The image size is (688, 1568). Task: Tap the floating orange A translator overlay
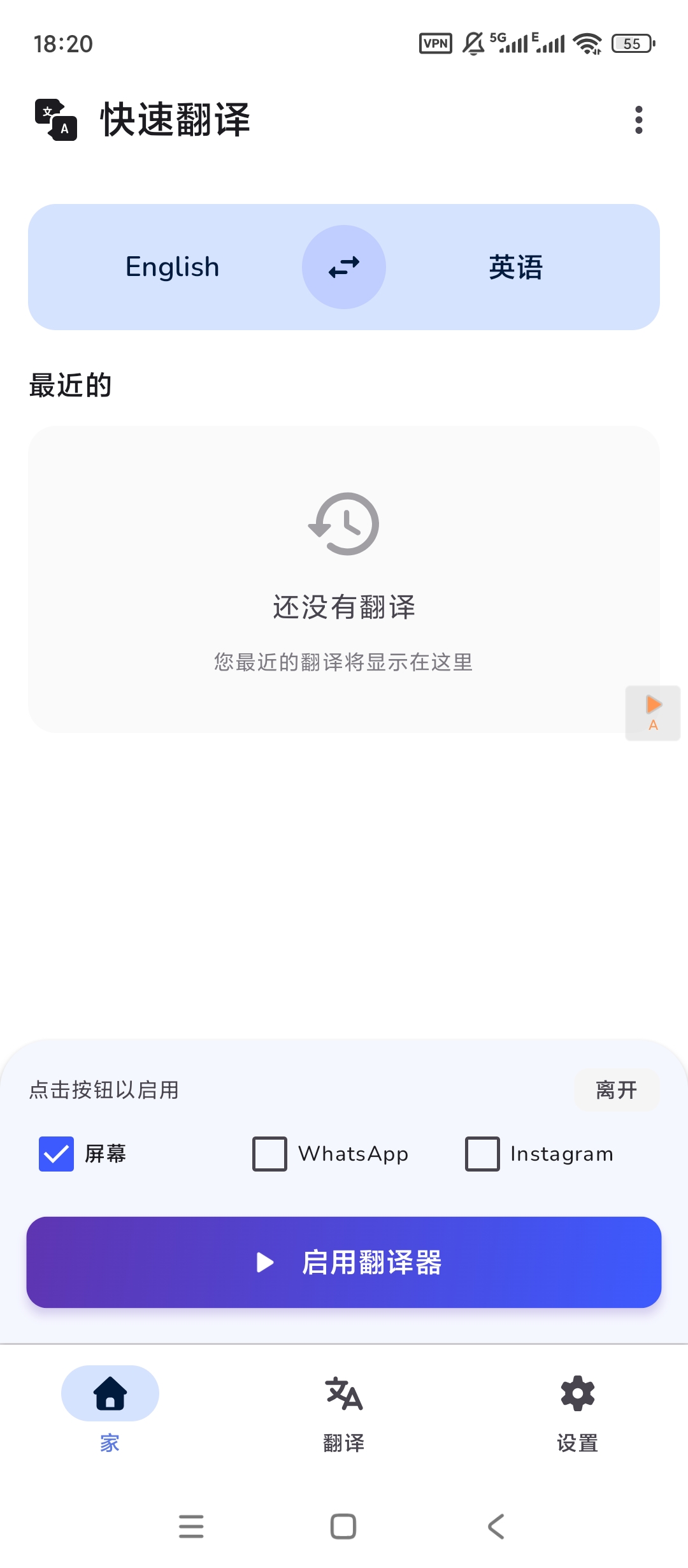(x=652, y=713)
